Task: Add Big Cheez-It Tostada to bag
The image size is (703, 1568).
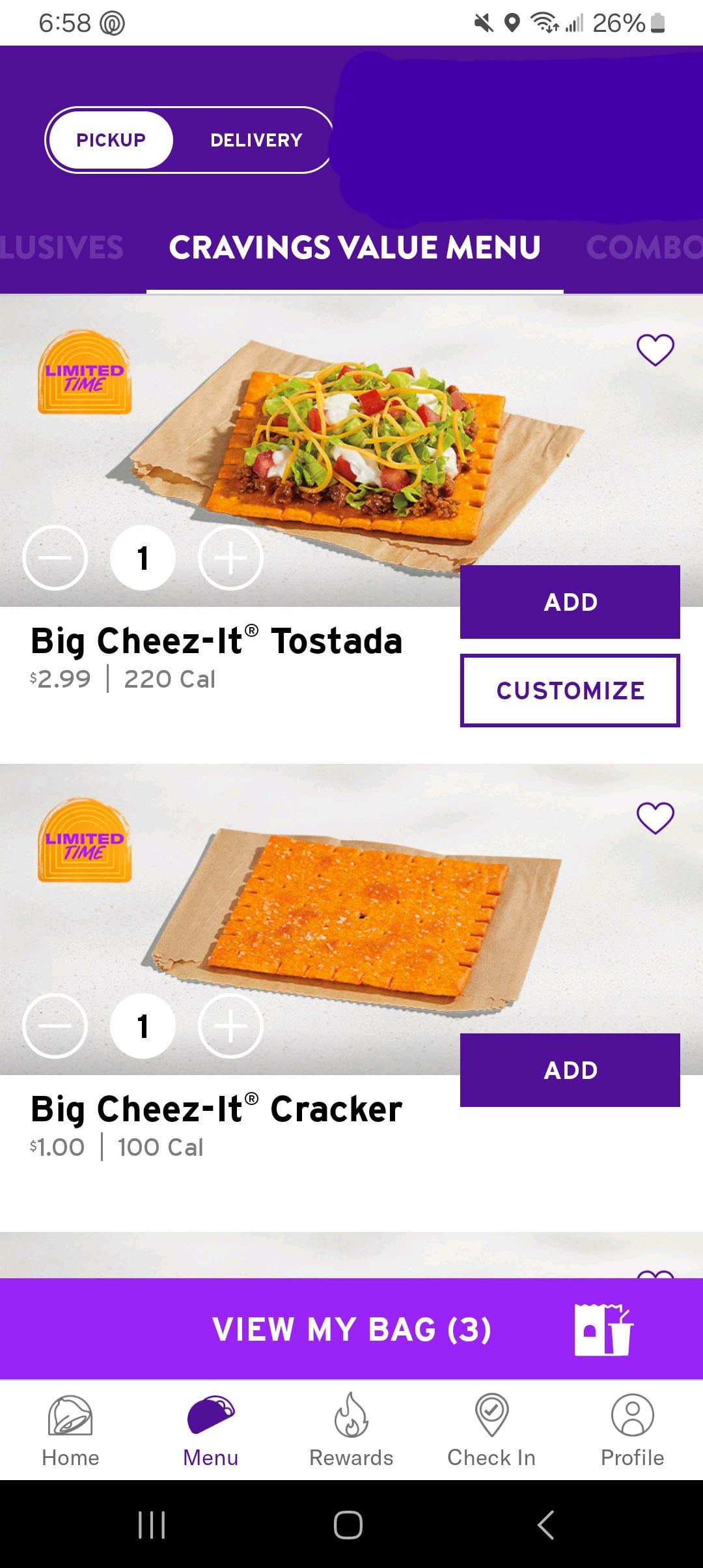Action: coord(570,602)
